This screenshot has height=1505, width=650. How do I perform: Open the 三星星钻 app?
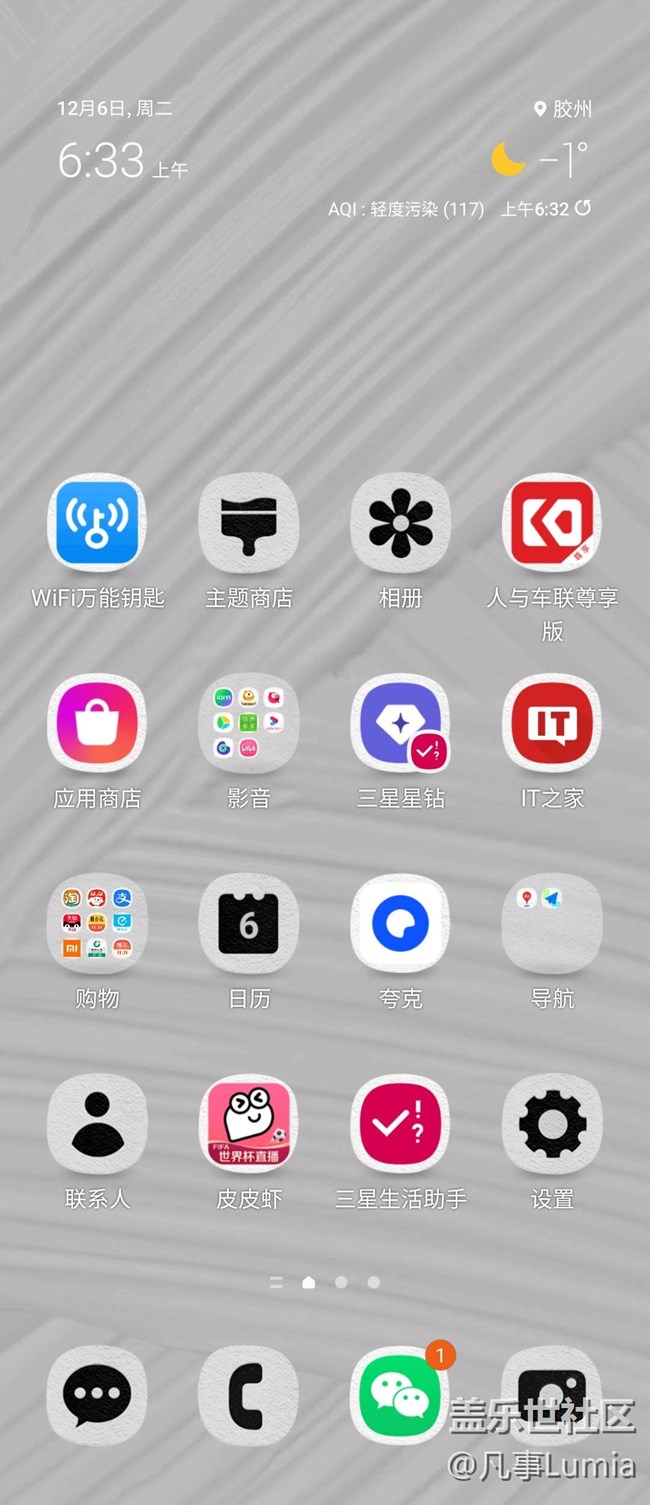point(400,723)
